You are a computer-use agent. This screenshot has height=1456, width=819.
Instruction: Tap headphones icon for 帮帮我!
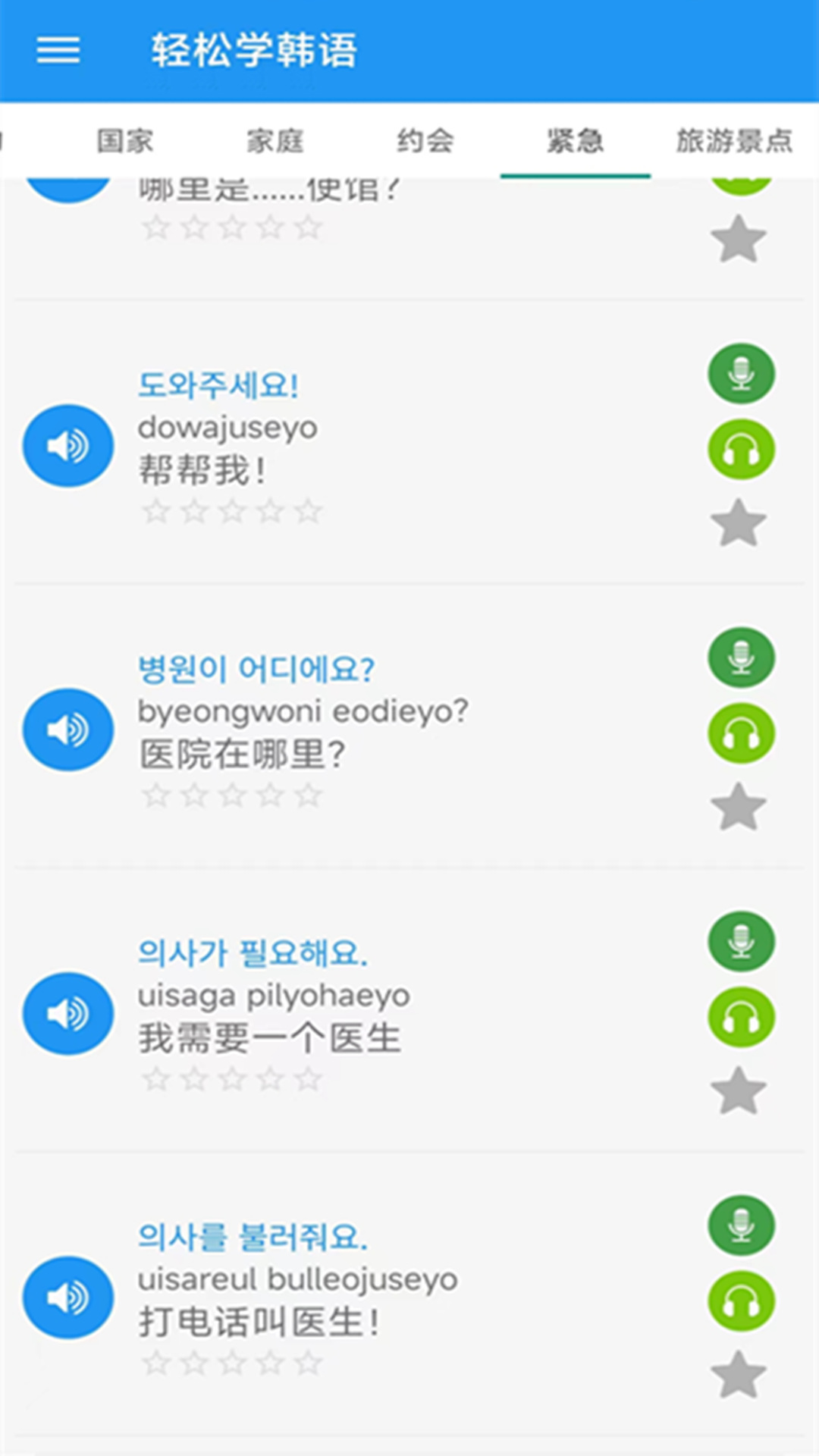(x=741, y=450)
